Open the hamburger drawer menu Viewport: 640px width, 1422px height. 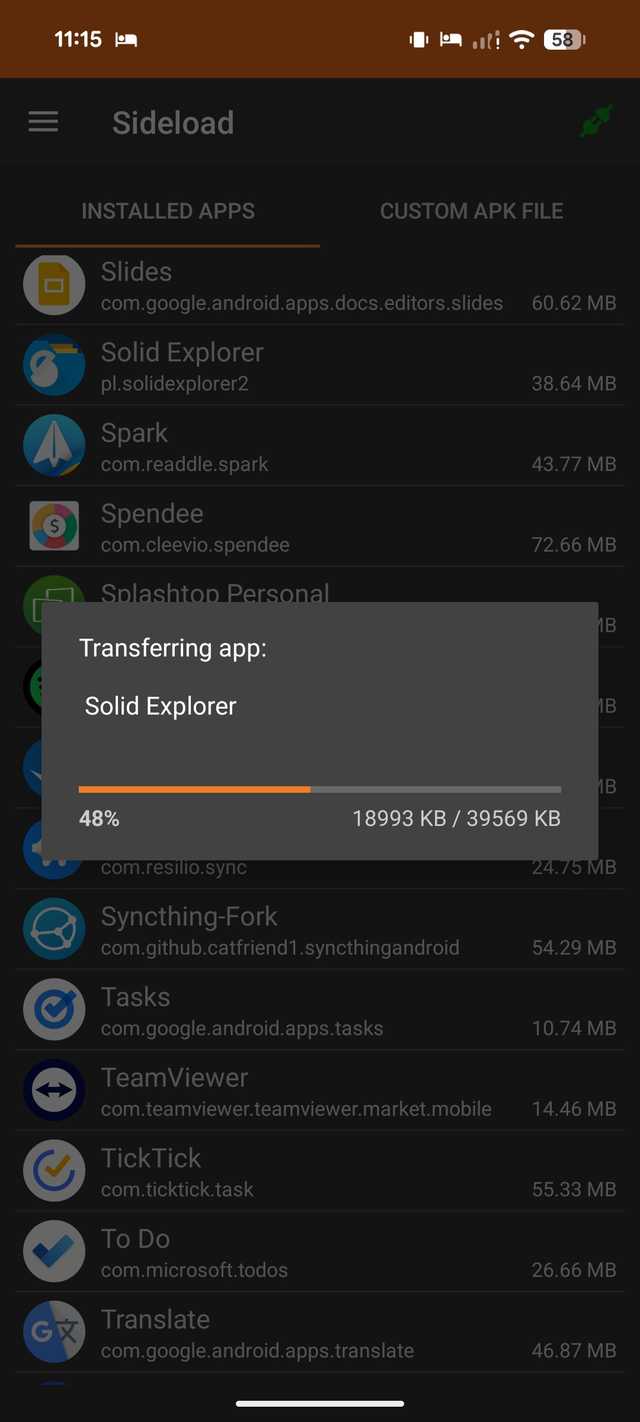tap(43, 122)
